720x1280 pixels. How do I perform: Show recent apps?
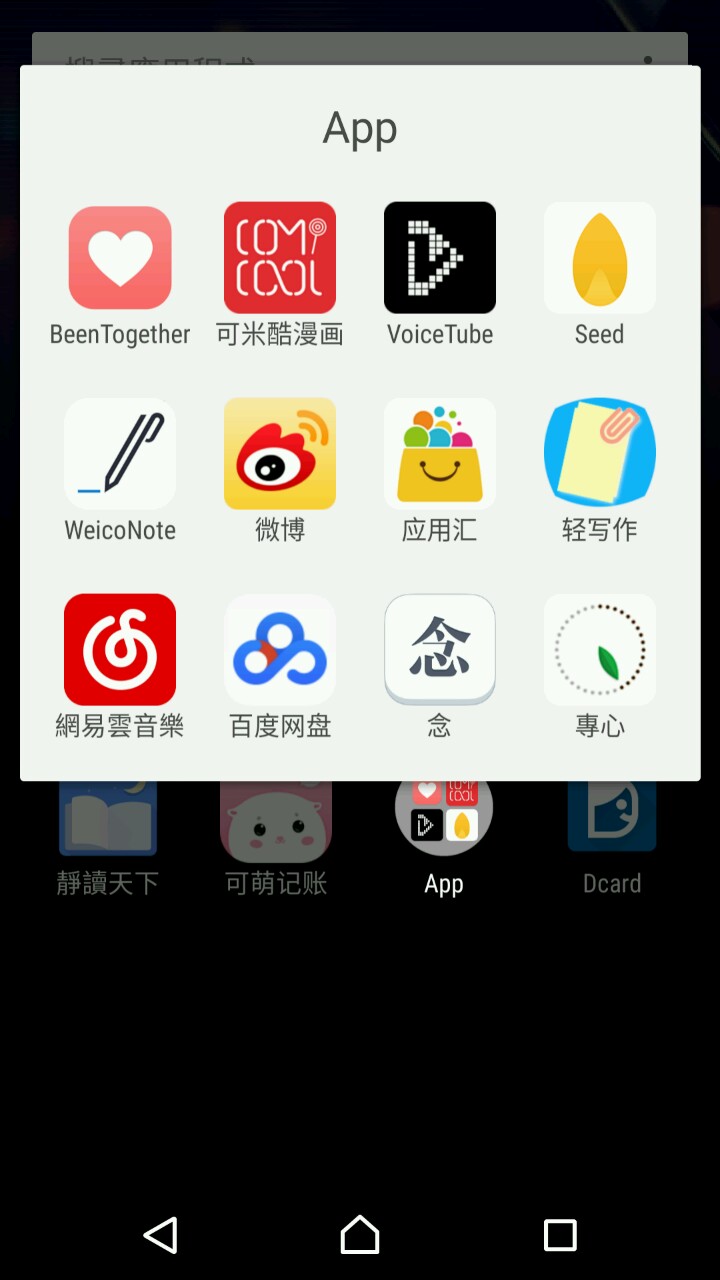click(x=560, y=1235)
